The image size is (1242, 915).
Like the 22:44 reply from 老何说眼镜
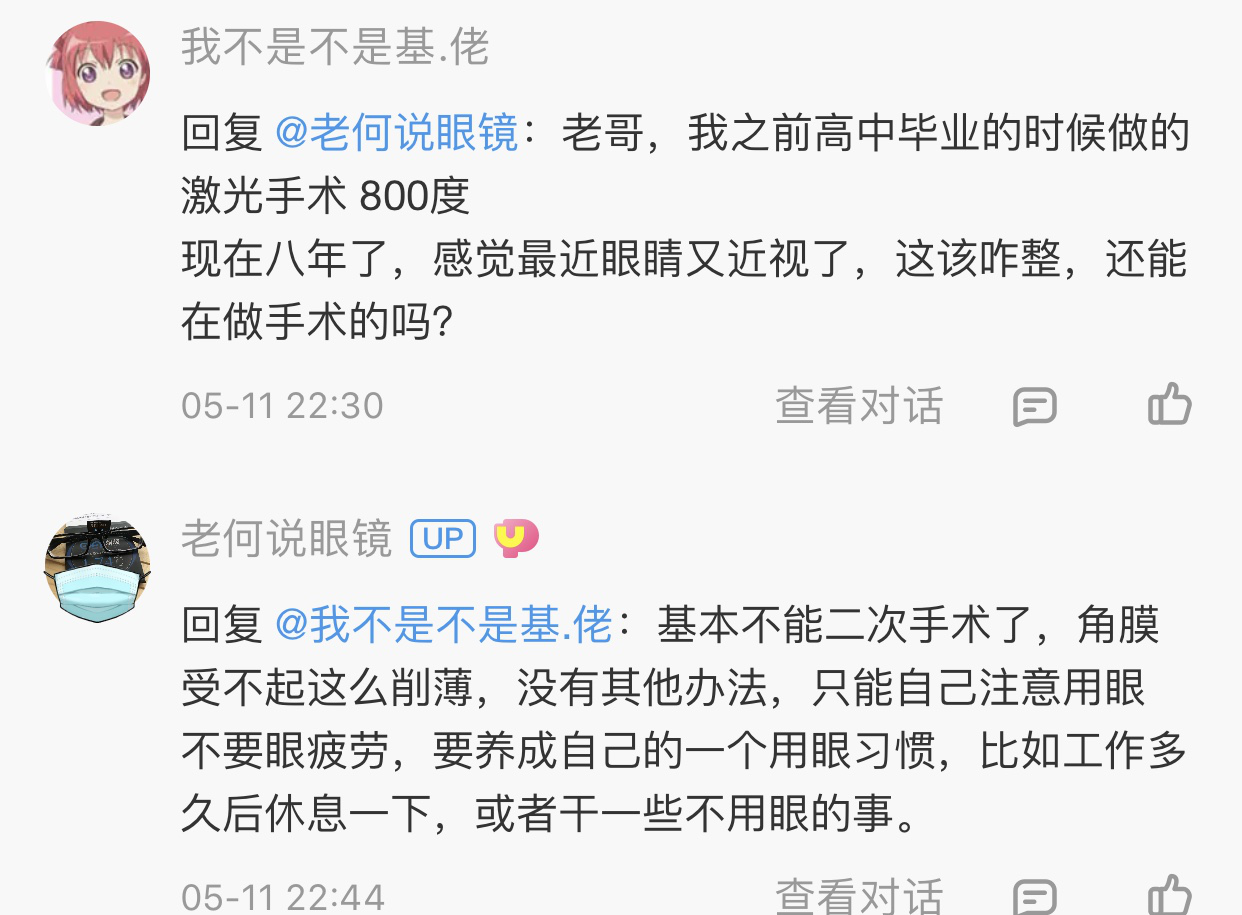click(1169, 896)
